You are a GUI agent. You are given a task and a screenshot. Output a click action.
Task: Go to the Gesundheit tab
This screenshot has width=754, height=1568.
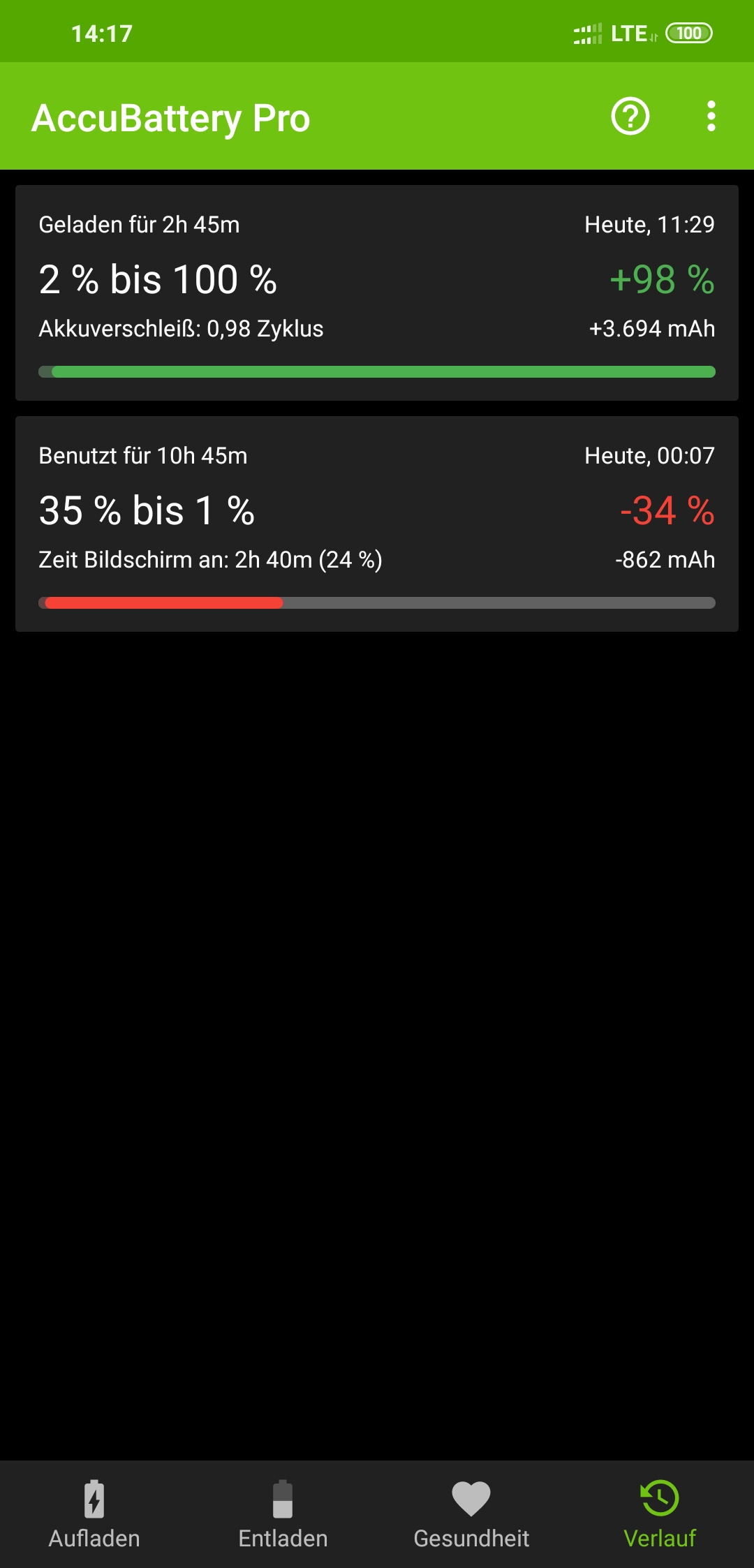[x=471, y=1514]
